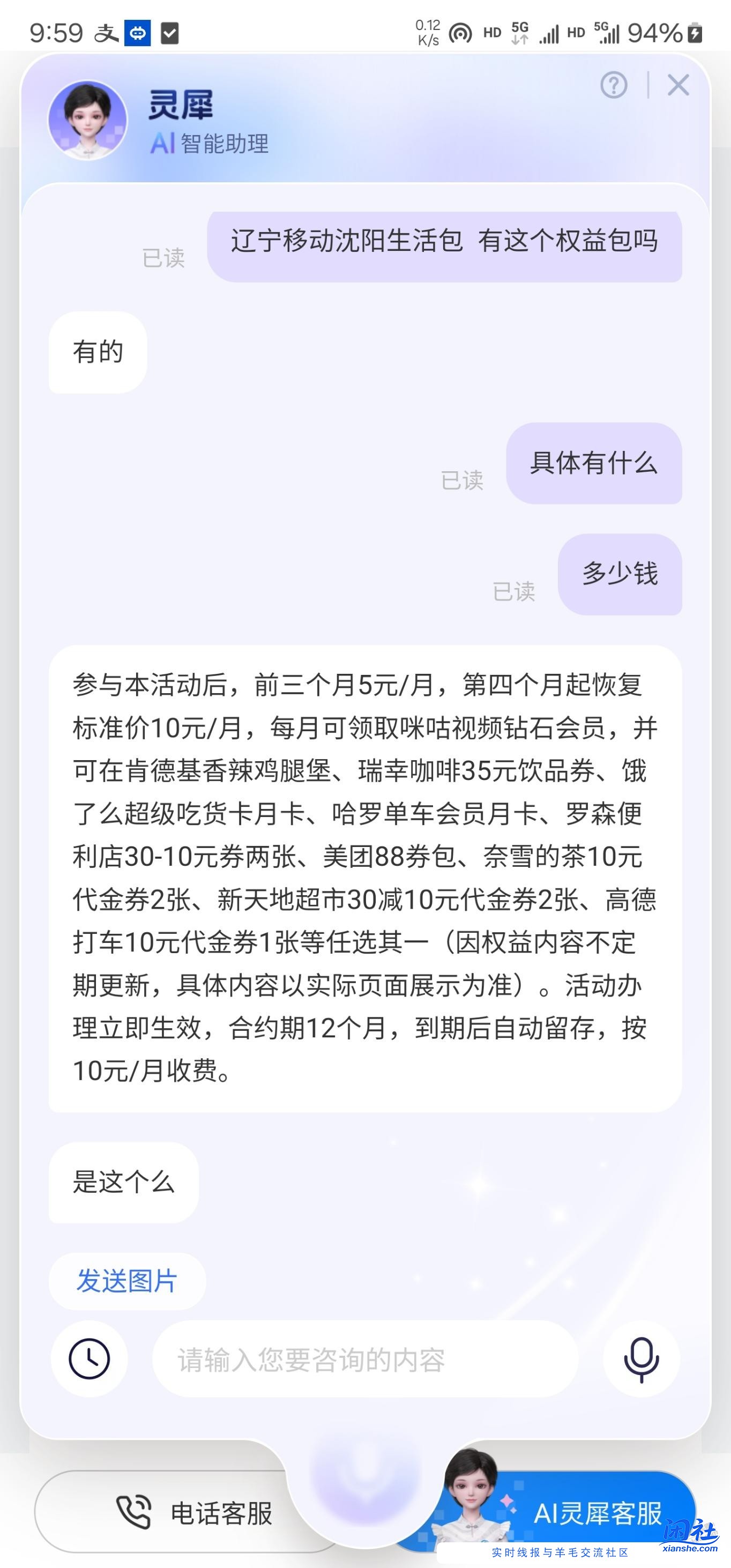The width and height of the screenshot is (731, 1568).
Task: Tap the hotspot icon near the data speed
Action: point(461,33)
